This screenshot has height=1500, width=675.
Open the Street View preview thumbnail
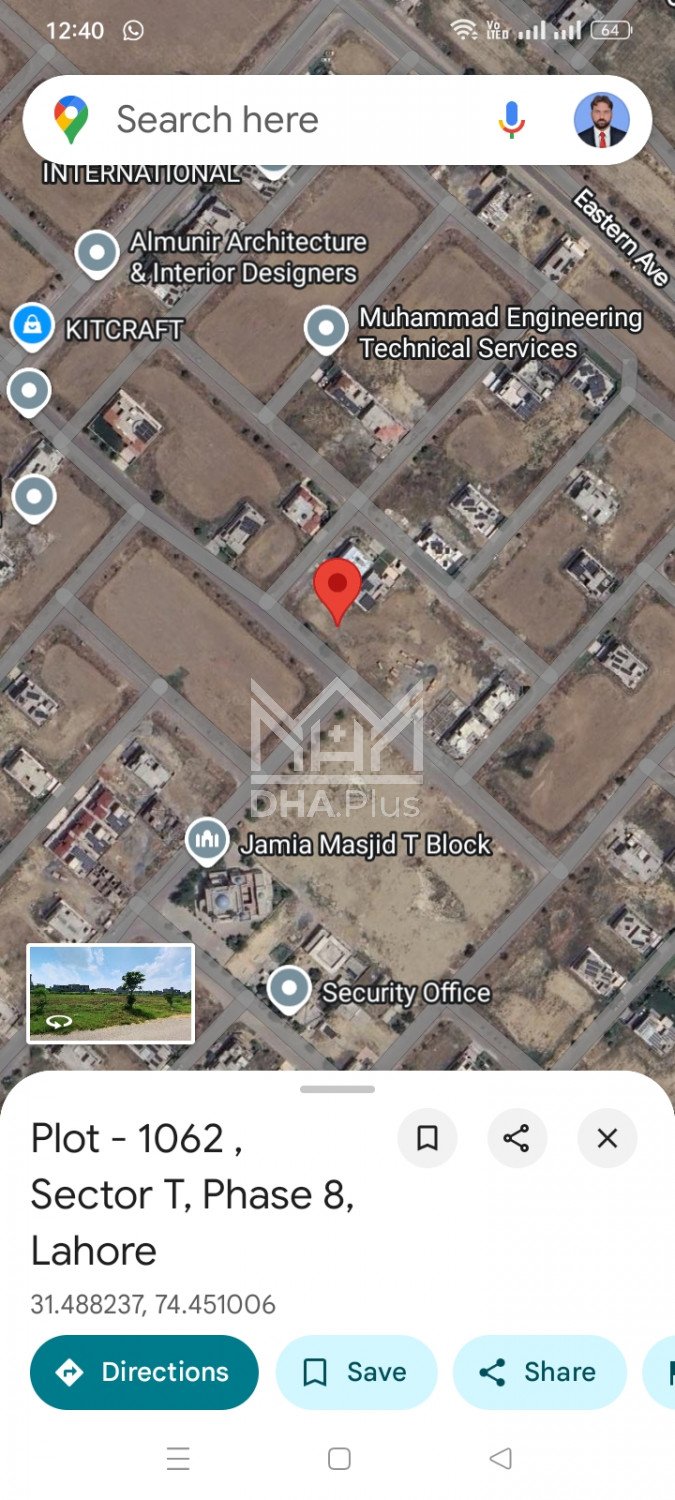point(110,994)
